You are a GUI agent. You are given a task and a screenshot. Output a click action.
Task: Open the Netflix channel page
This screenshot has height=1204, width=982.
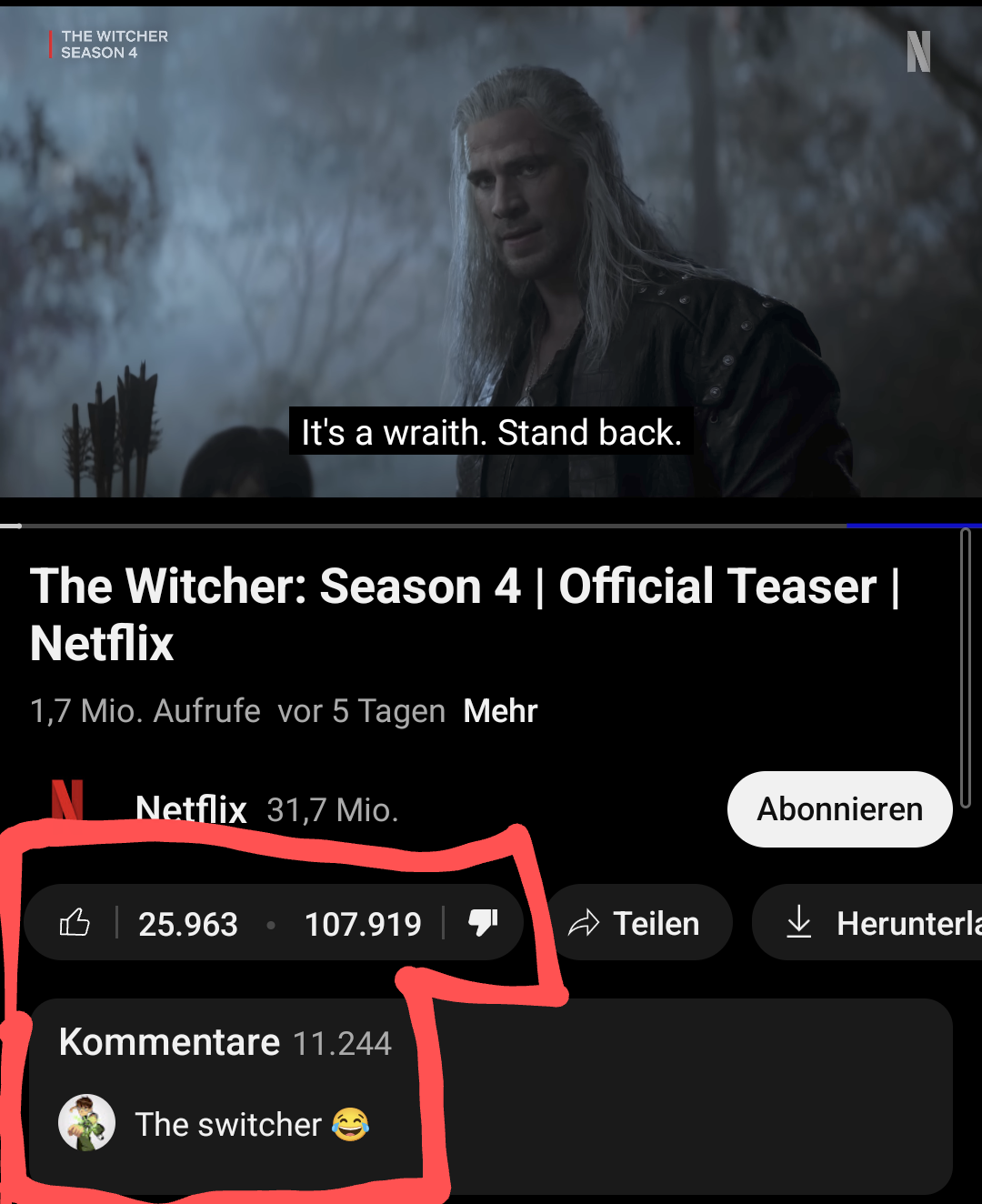point(191,808)
